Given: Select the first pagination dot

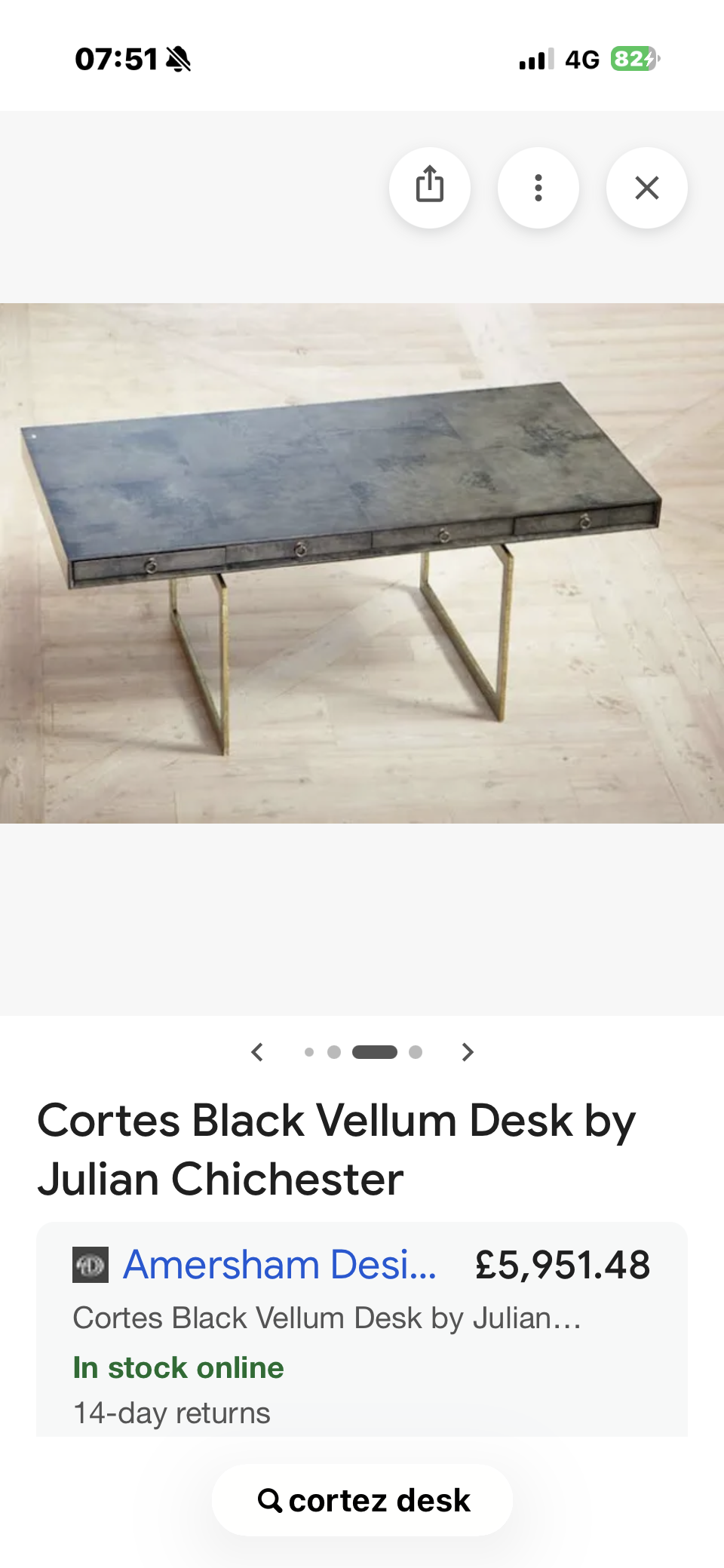Looking at the screenshot, I should [309, 1051].
